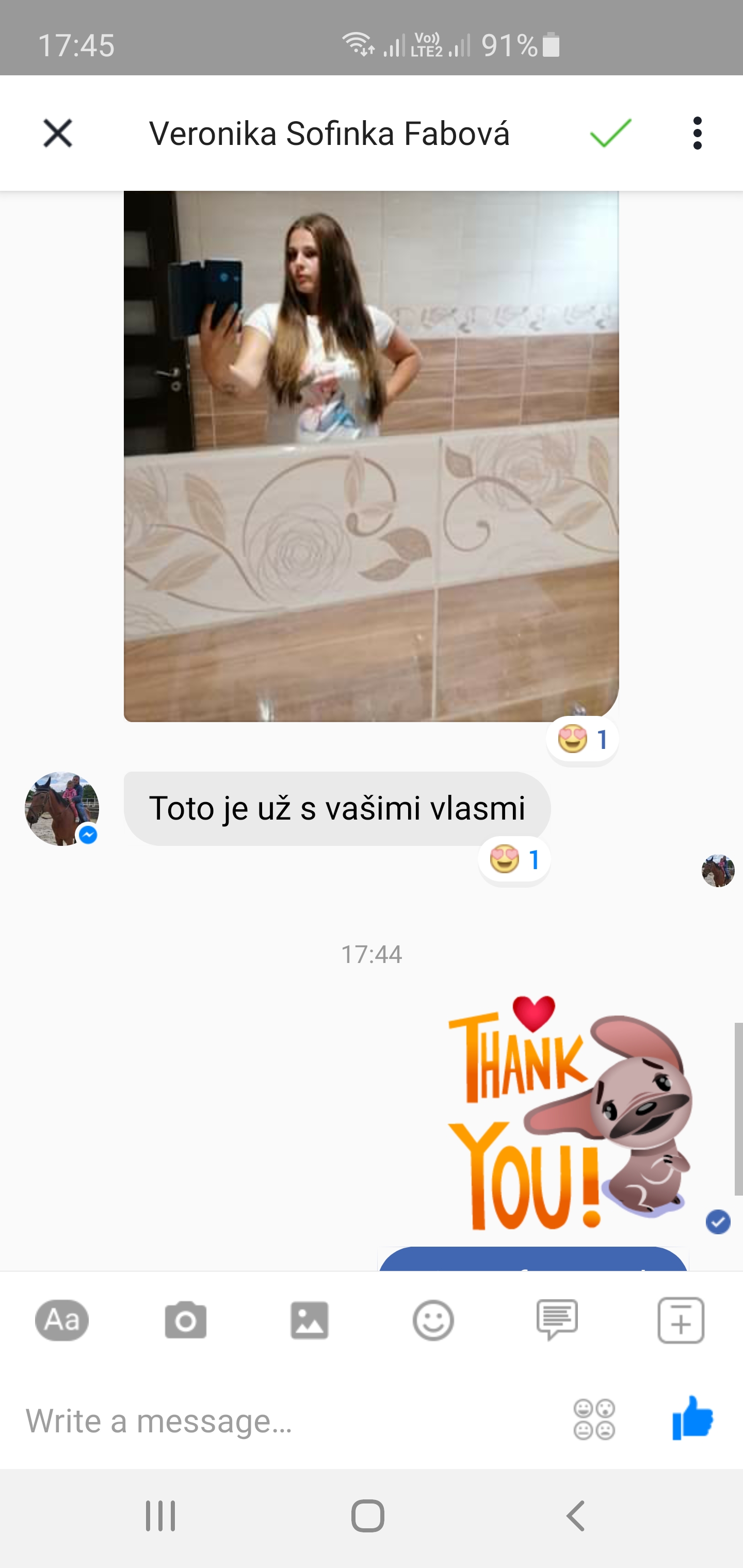Open the mirror selfie photo message
This screenshot has height=1568, width=743.
tap(371, 456)
